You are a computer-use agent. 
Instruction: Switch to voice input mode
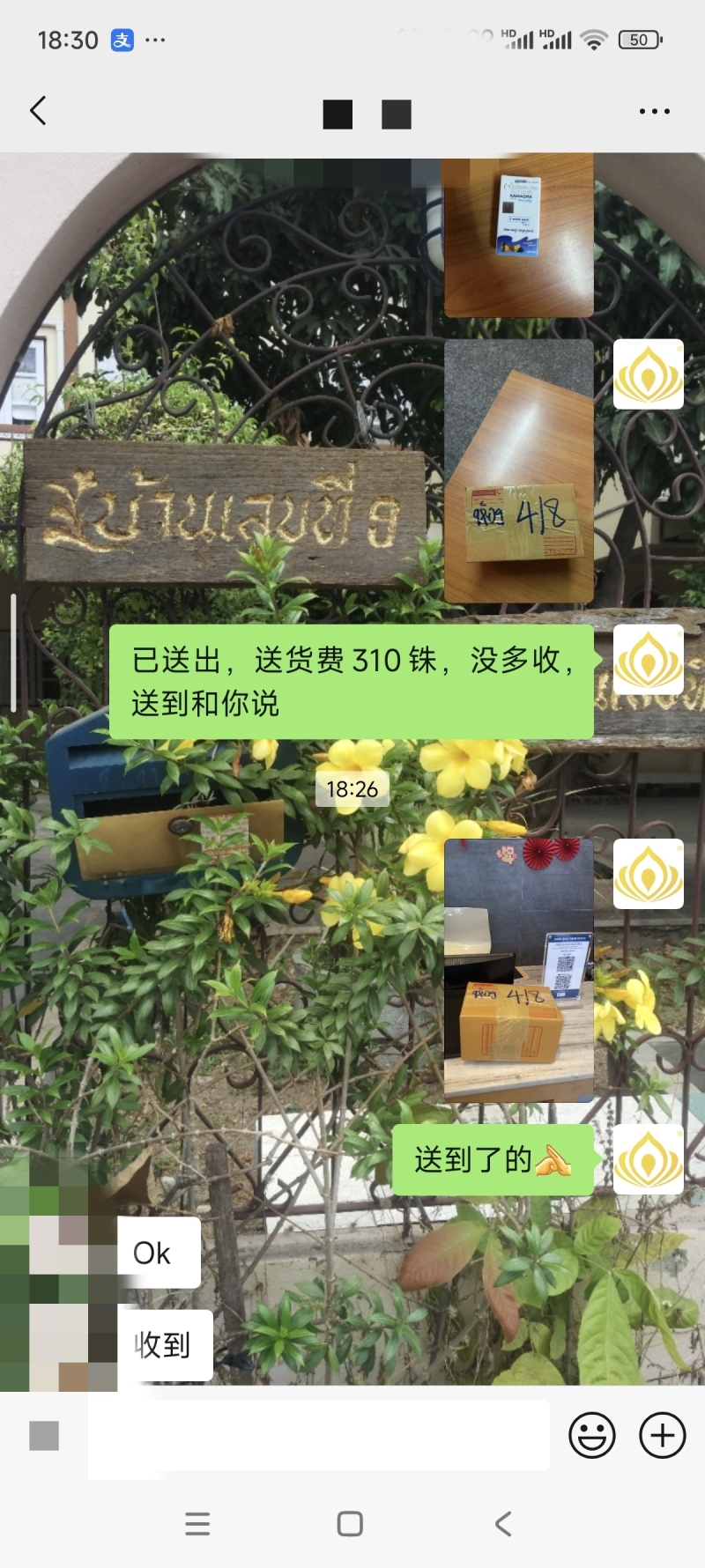(44, 1435)
